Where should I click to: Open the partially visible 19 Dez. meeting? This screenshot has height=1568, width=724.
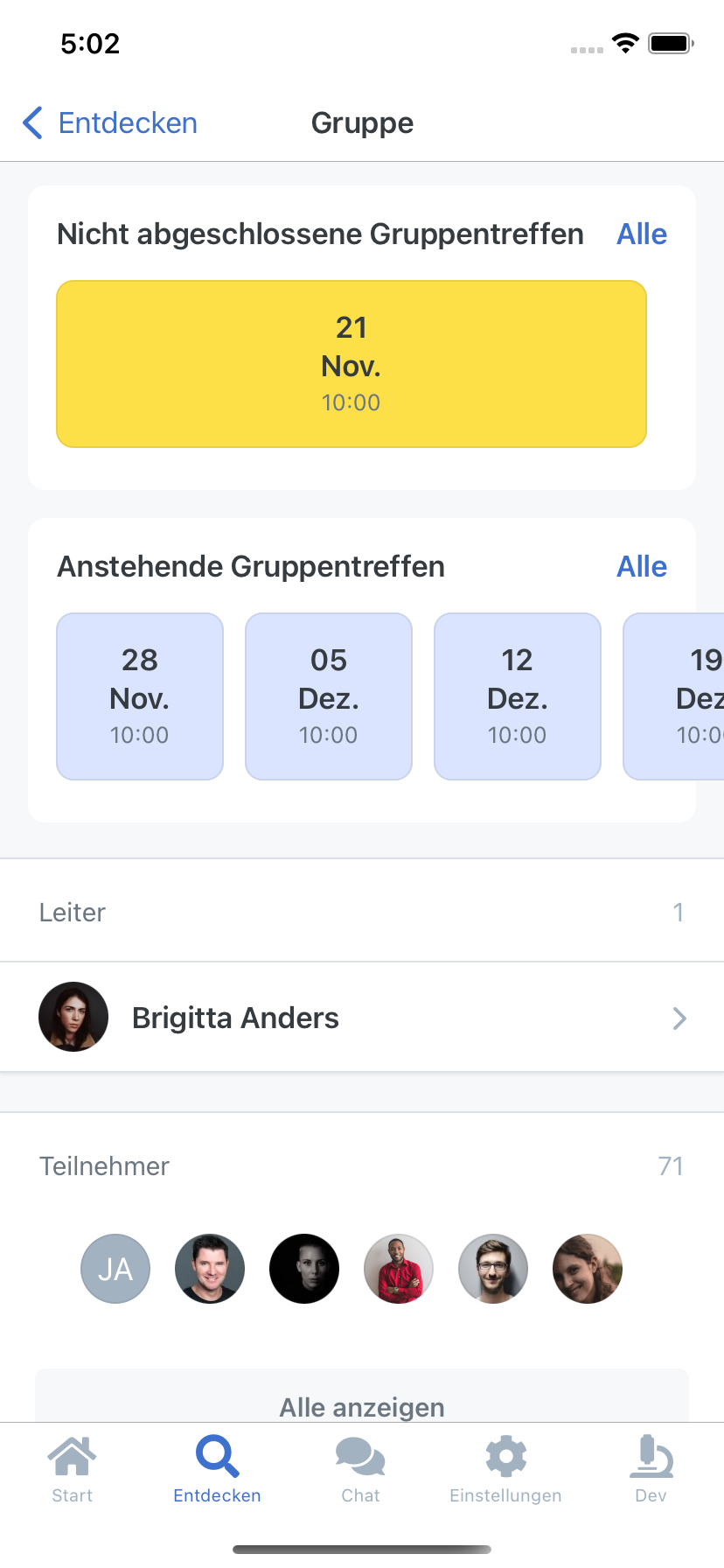[673, 696]
